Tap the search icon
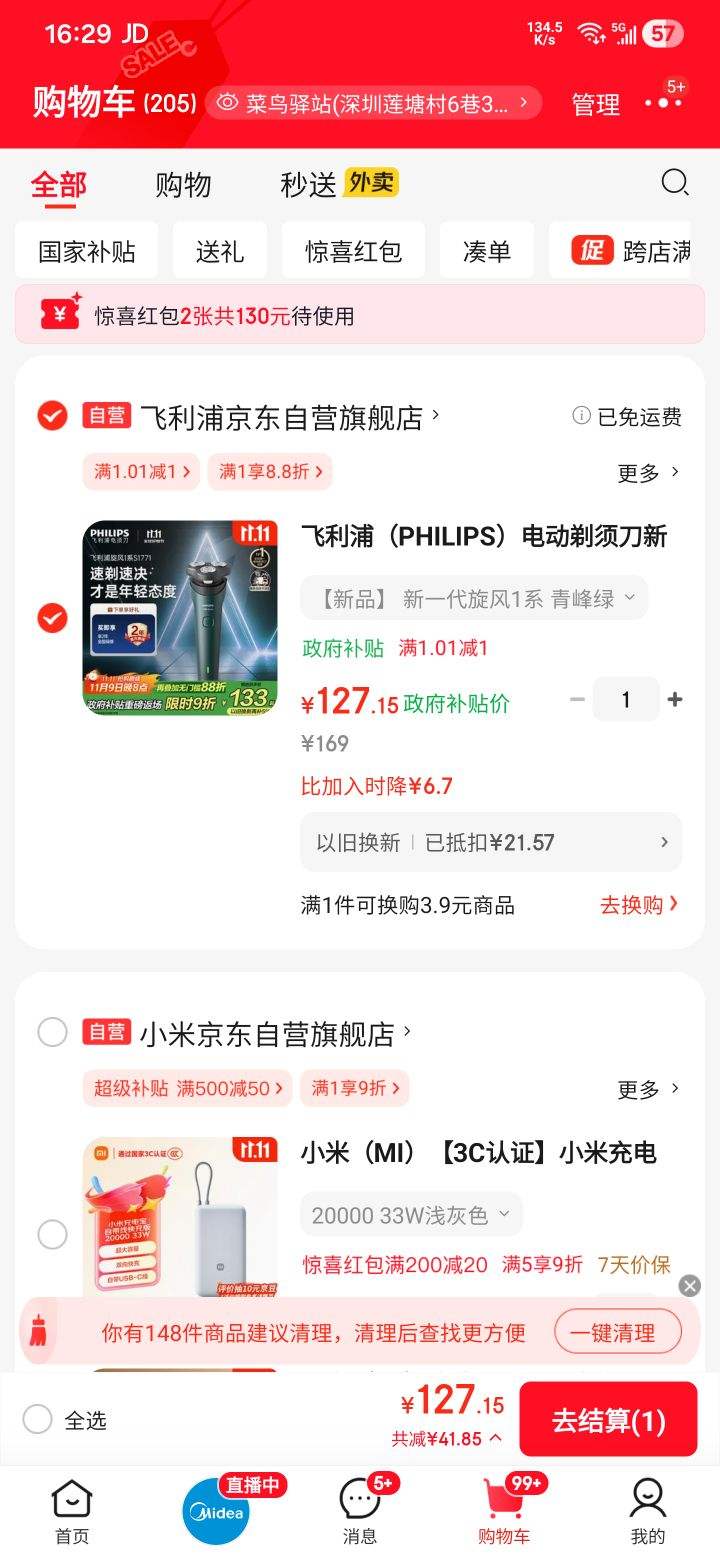720x1560 pixels. coord(676,184)
